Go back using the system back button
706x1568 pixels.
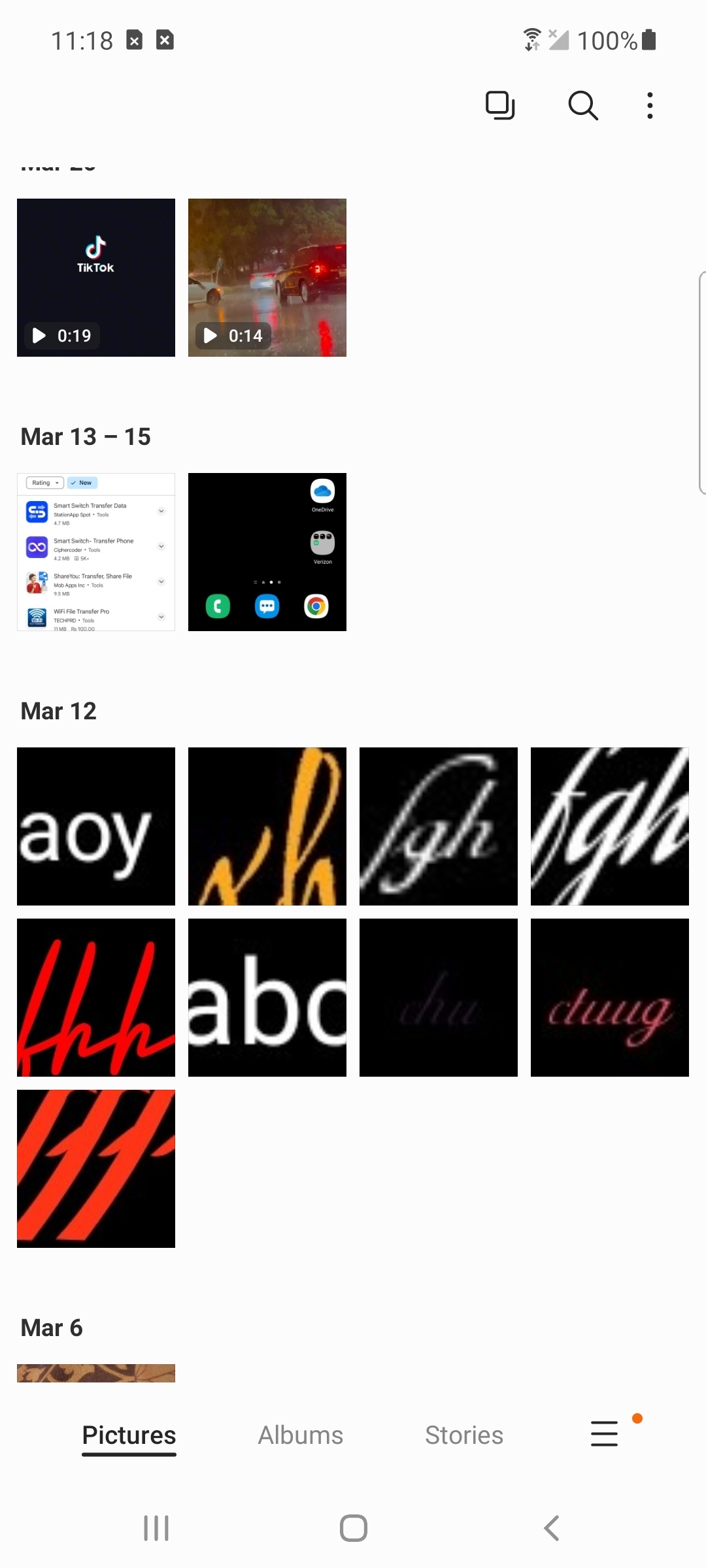click(x=552, y=1528)
